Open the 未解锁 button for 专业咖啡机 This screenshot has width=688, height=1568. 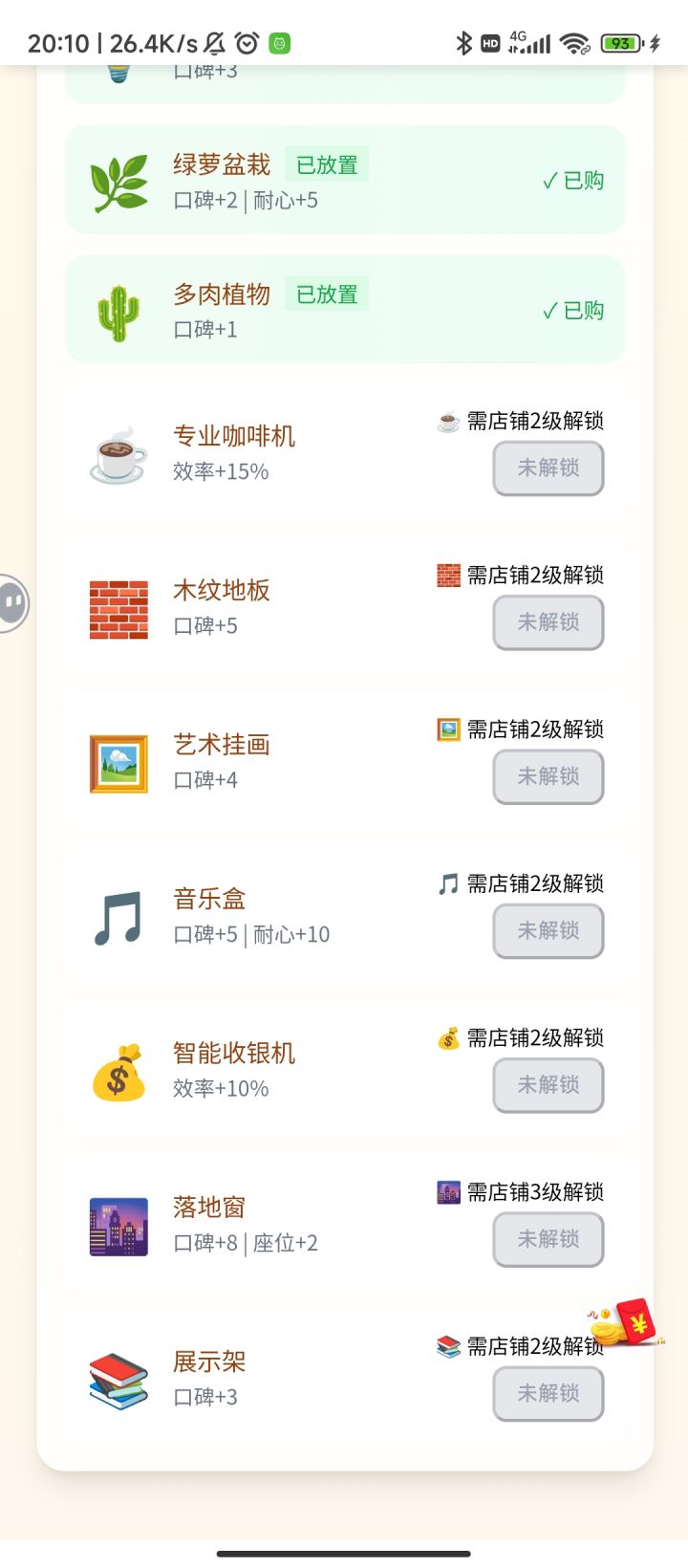548,468
